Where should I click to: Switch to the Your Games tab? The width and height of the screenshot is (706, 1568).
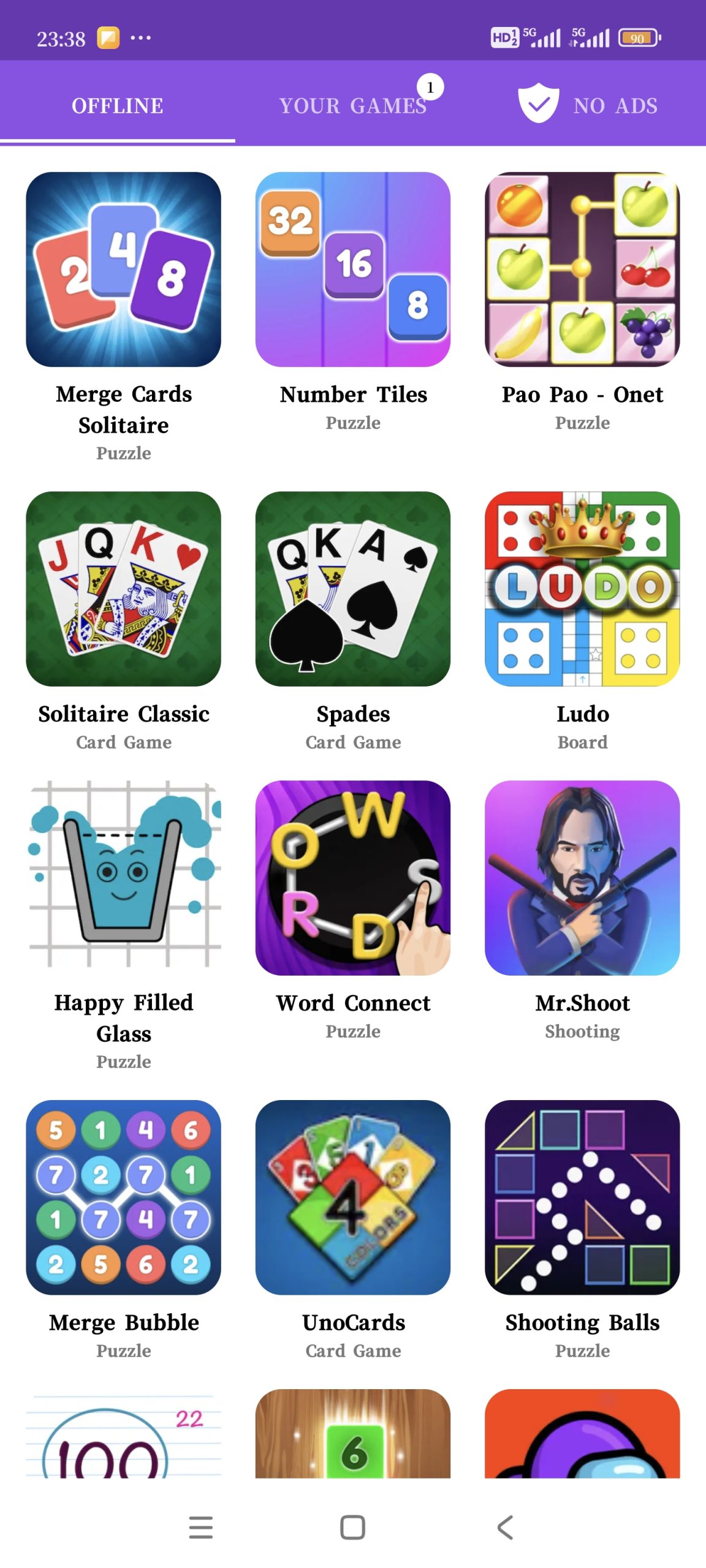353,105
